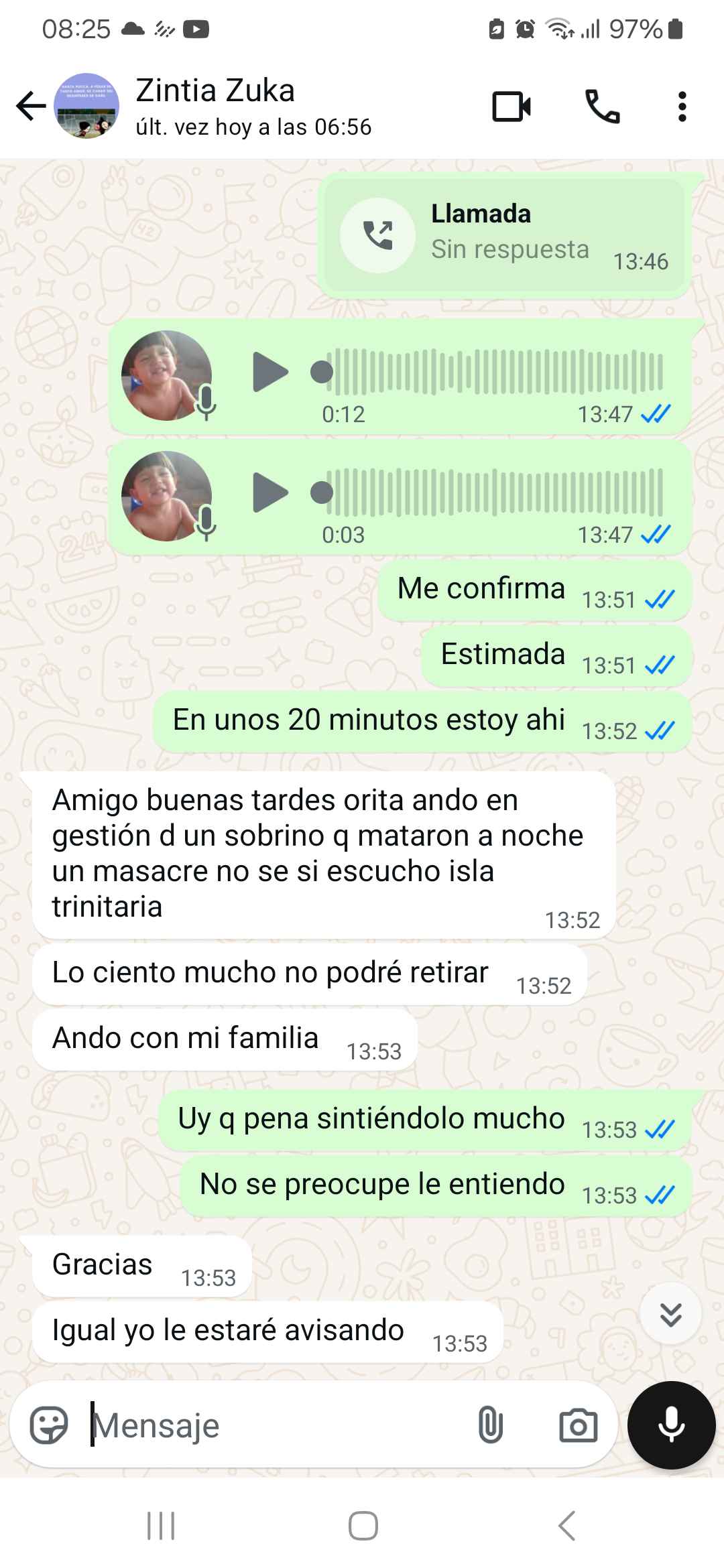724x1568 pixels.
Task: Open the emoji and sticker picker
Action: click(49, 1425)
